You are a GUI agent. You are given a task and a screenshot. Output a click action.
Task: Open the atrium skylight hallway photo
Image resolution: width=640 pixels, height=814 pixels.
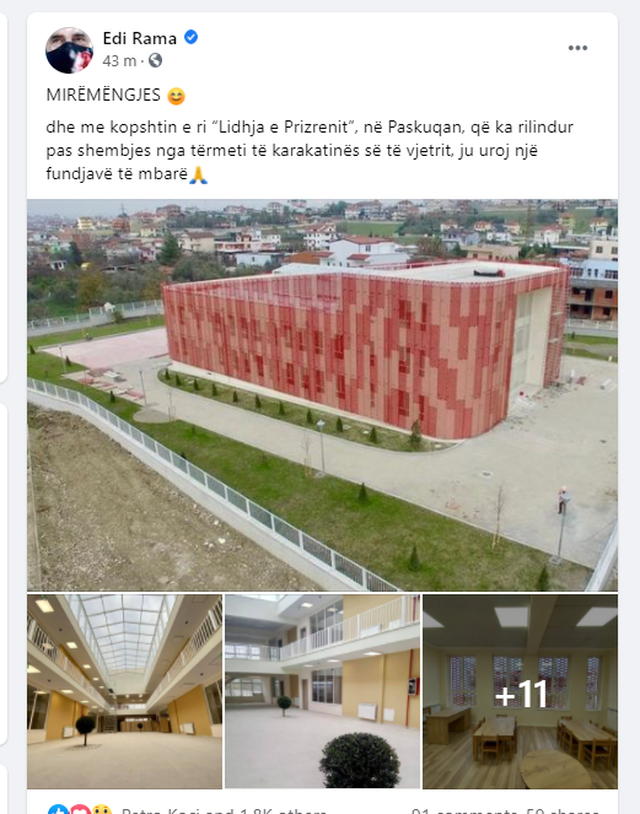124,691
